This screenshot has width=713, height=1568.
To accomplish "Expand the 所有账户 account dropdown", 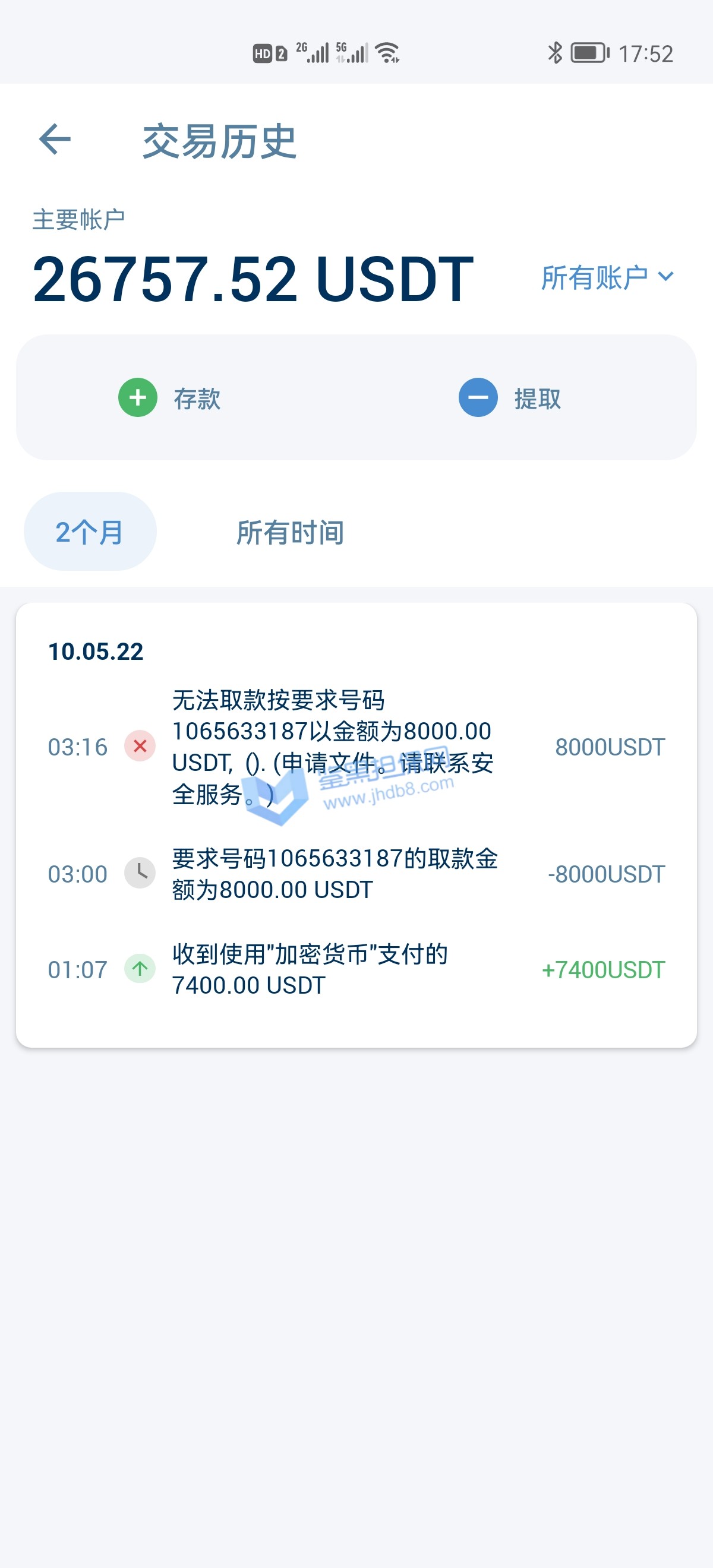I will point(607,277).
